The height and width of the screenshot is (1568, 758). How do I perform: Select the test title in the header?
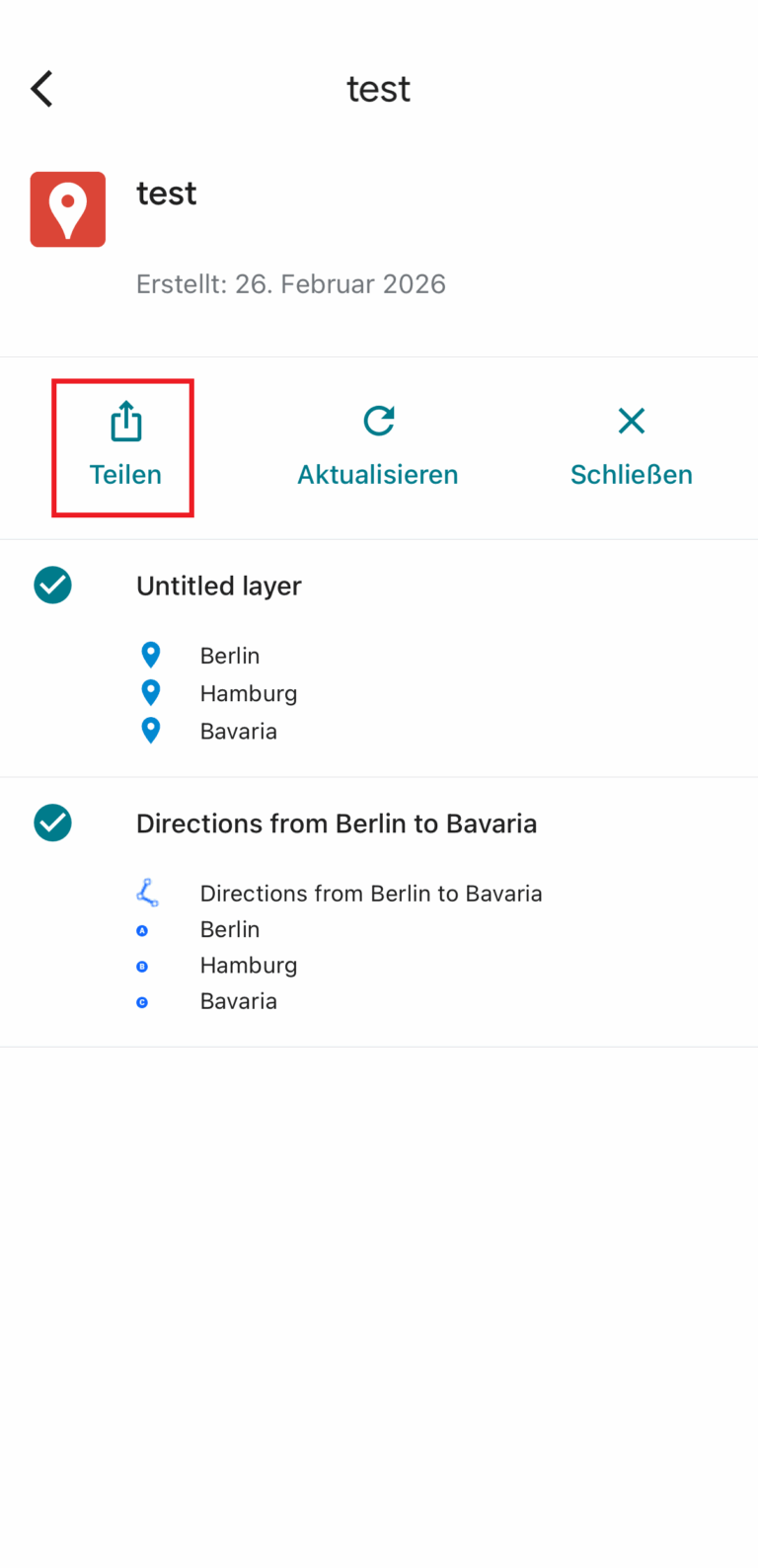(x=378, y=88)
